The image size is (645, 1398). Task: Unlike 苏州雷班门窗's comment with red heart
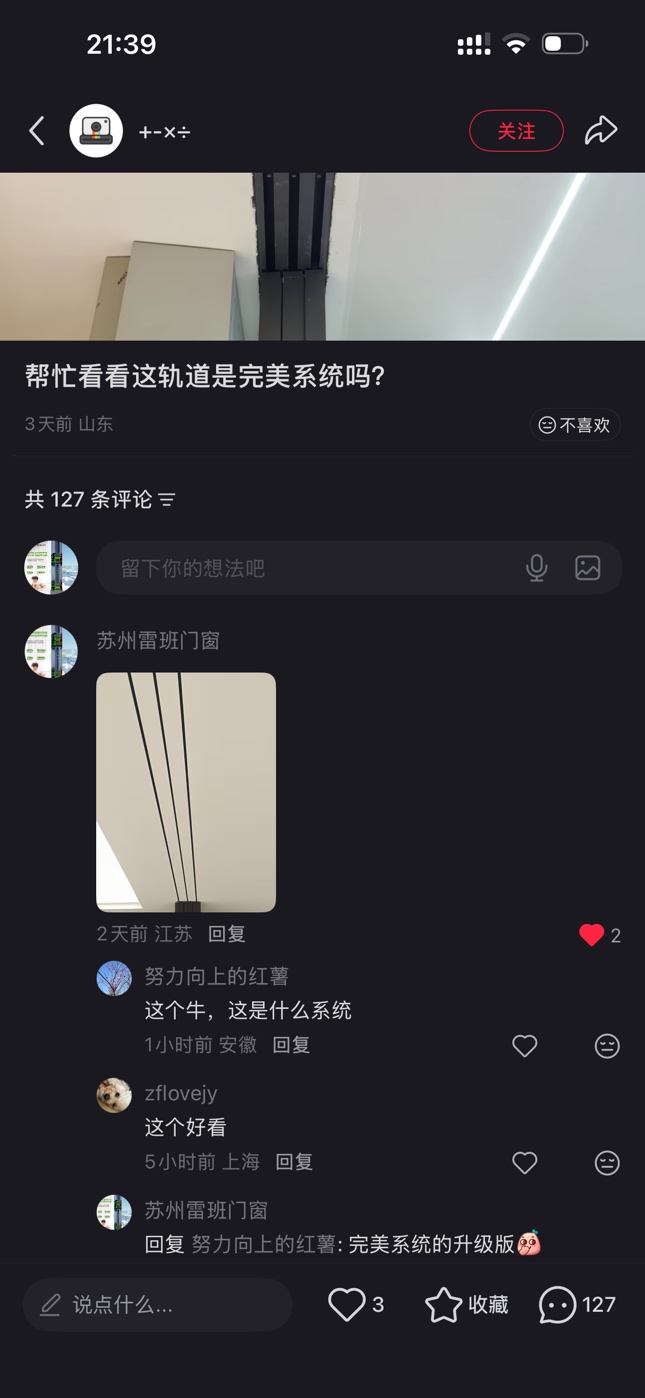pyautogui.click(x=591, y=935)
